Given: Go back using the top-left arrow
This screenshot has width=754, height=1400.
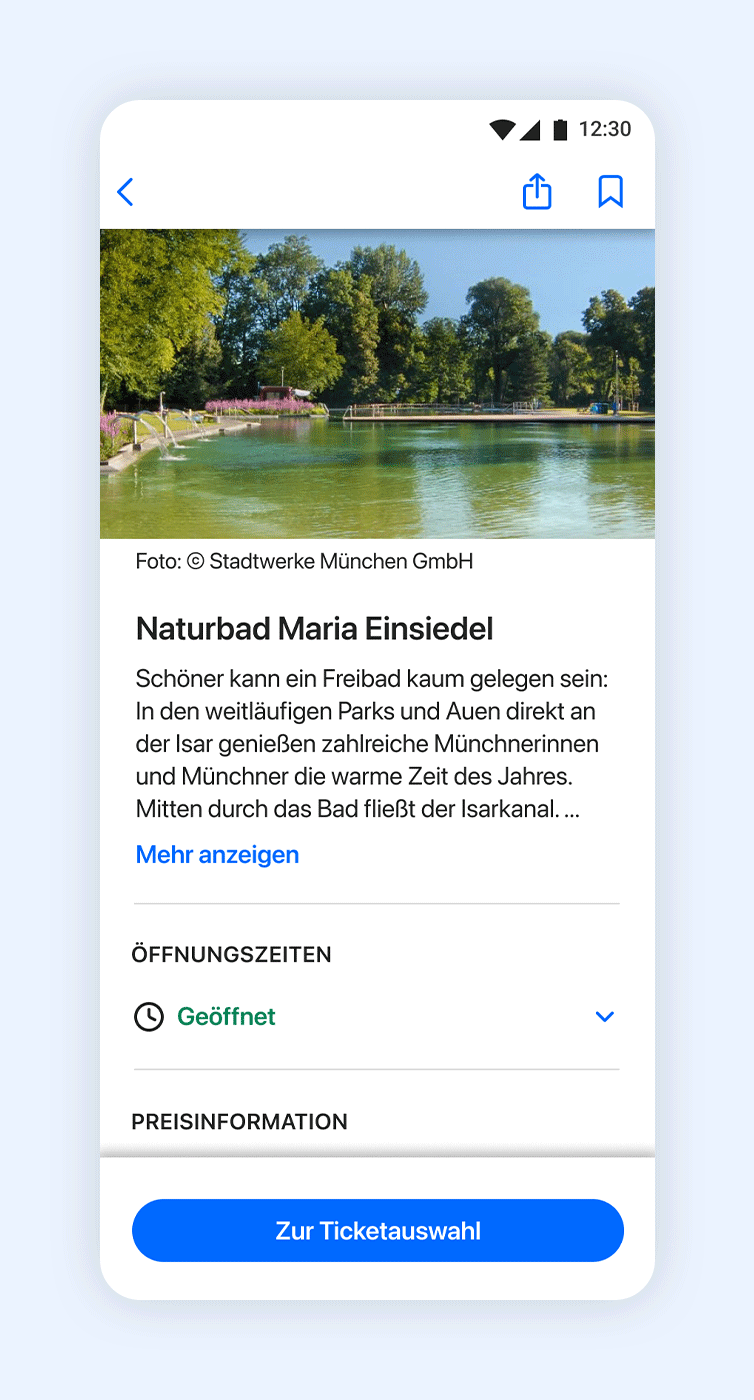Looking at the screenshot, I should tap(125, 192).
